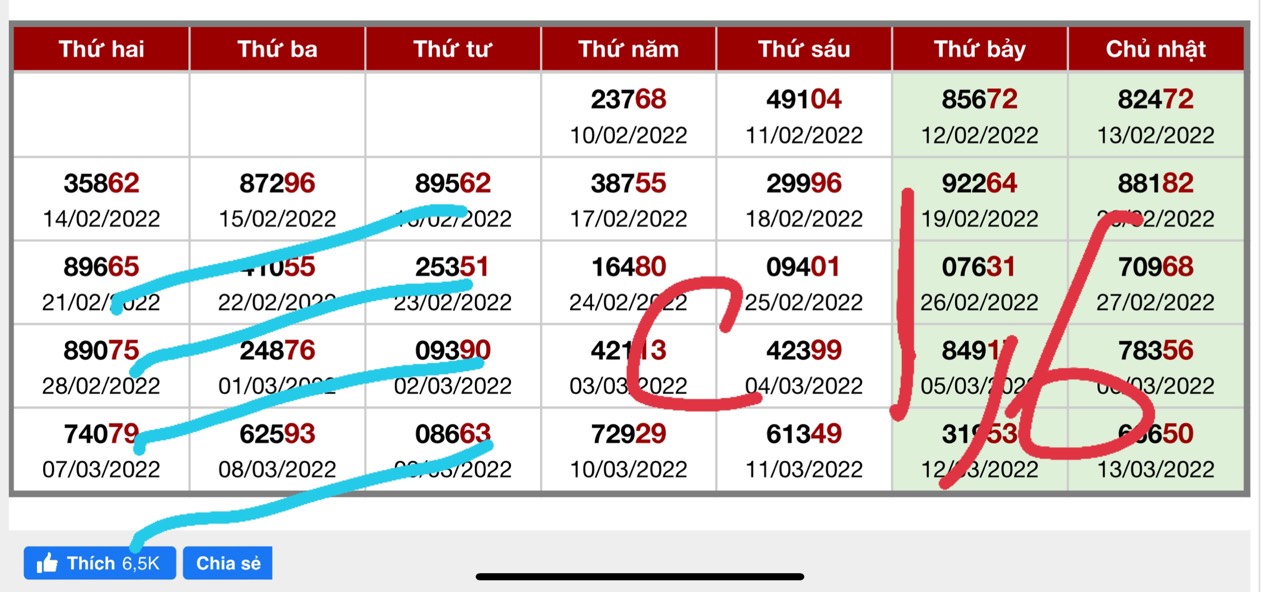The height and width of the screenshot is (592, 1280).
Task: Share the page via Chia sẻ
Action: click(x=228, y=564)
